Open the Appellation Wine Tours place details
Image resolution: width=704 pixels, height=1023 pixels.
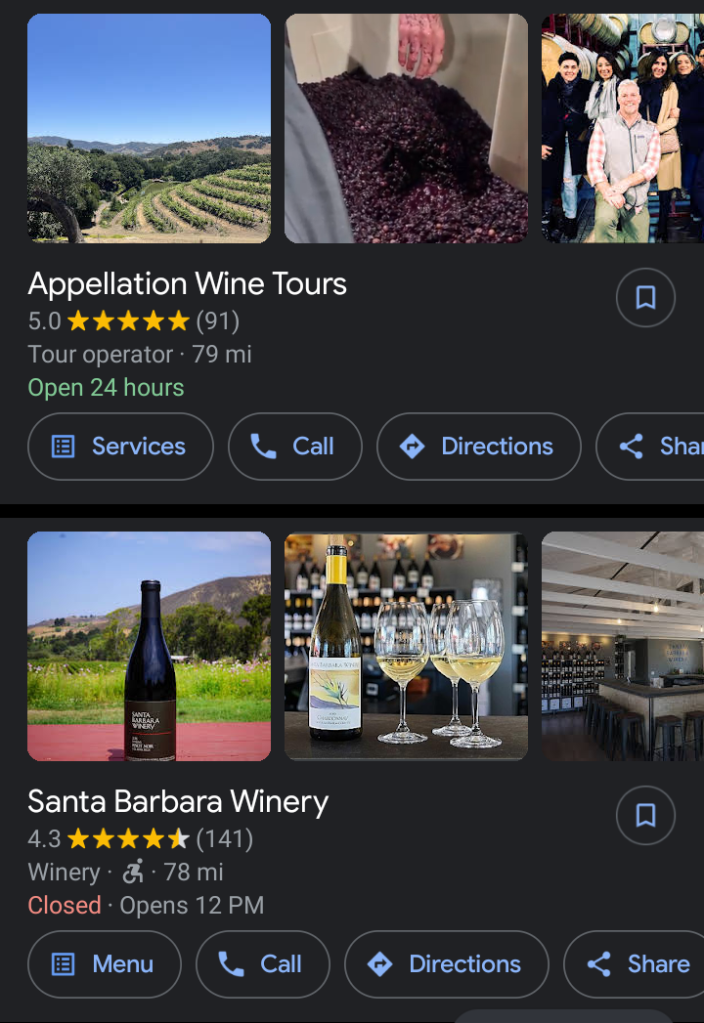tap(187, 284)
